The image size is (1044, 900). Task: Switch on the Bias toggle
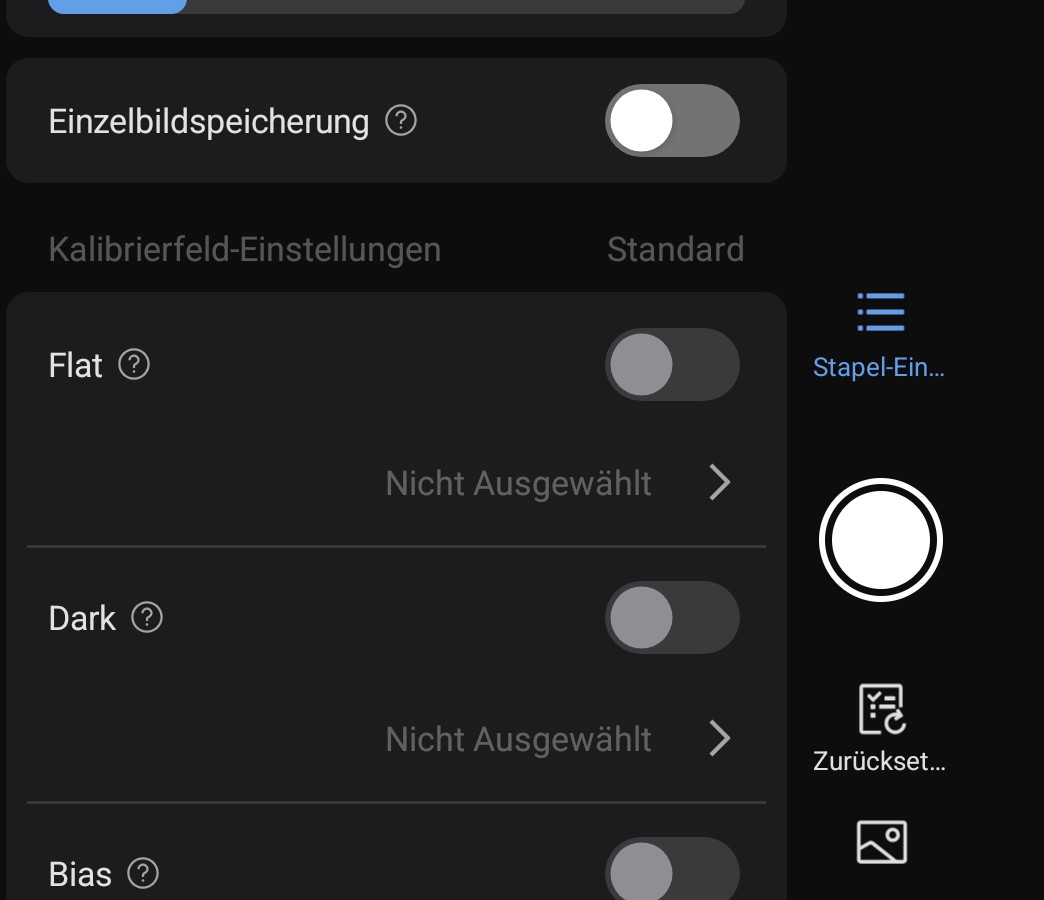coord(672,869)
